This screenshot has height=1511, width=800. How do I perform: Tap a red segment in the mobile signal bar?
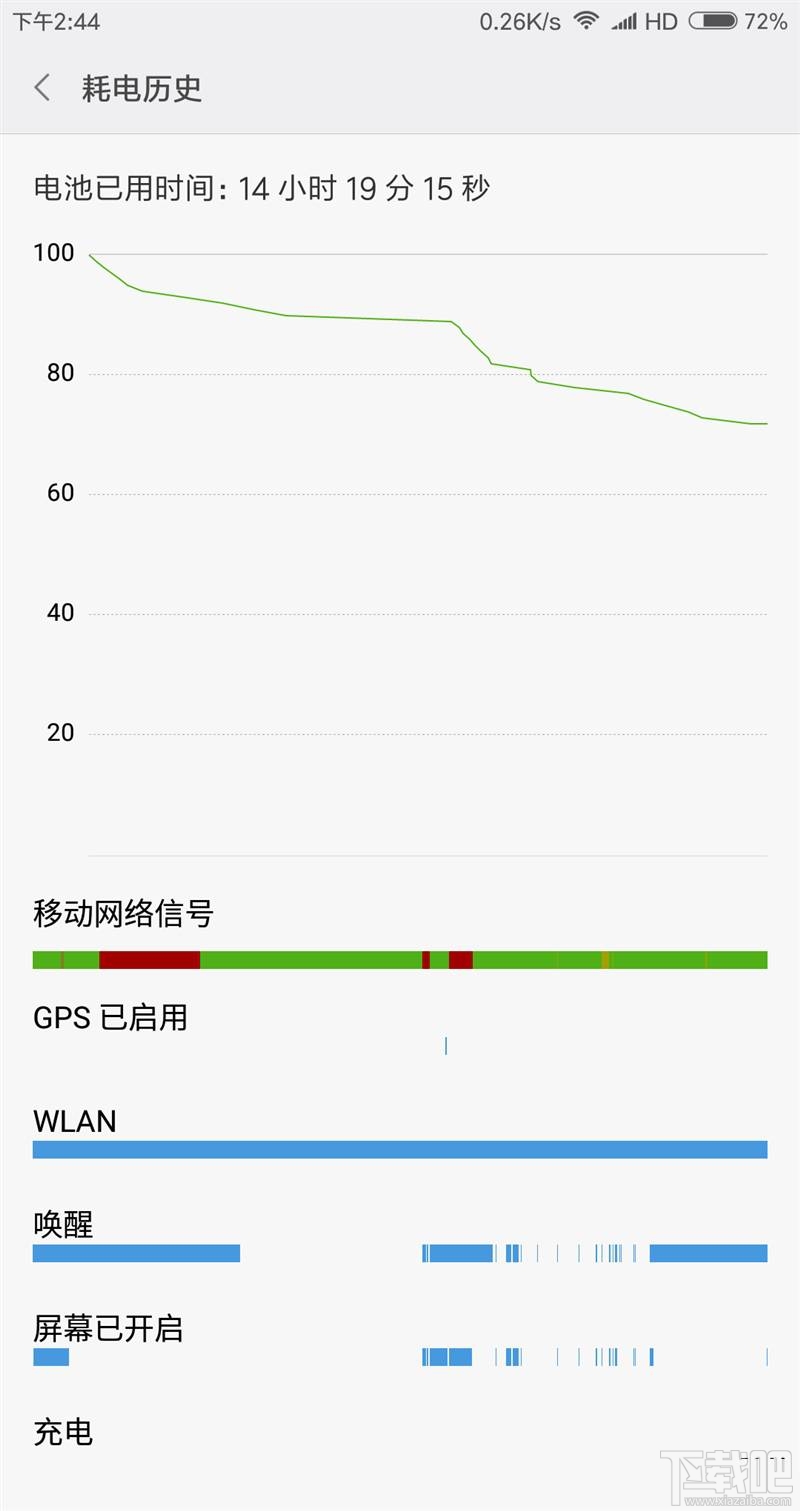pos(150,960)
